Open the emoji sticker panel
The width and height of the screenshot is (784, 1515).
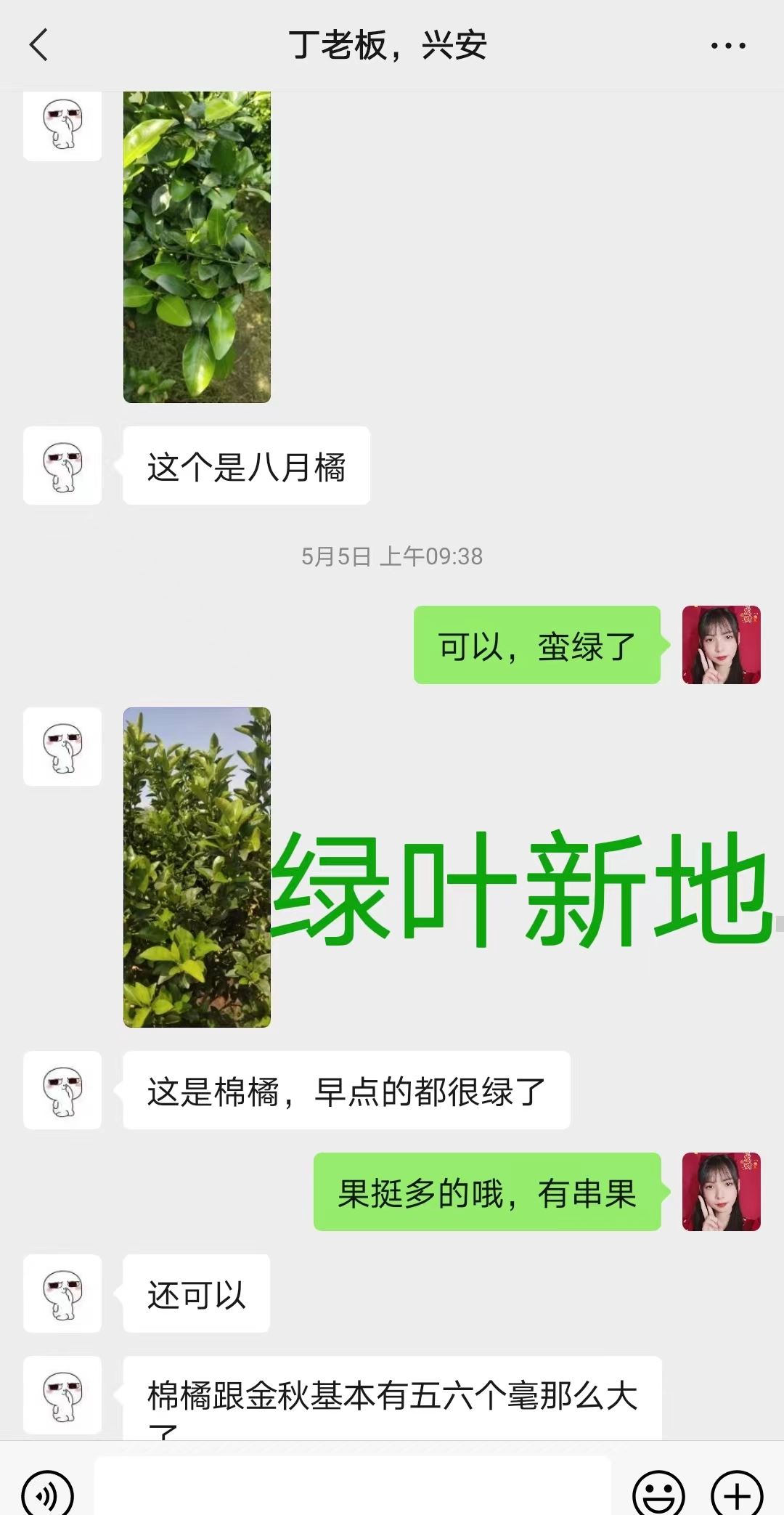[658, 1493]
